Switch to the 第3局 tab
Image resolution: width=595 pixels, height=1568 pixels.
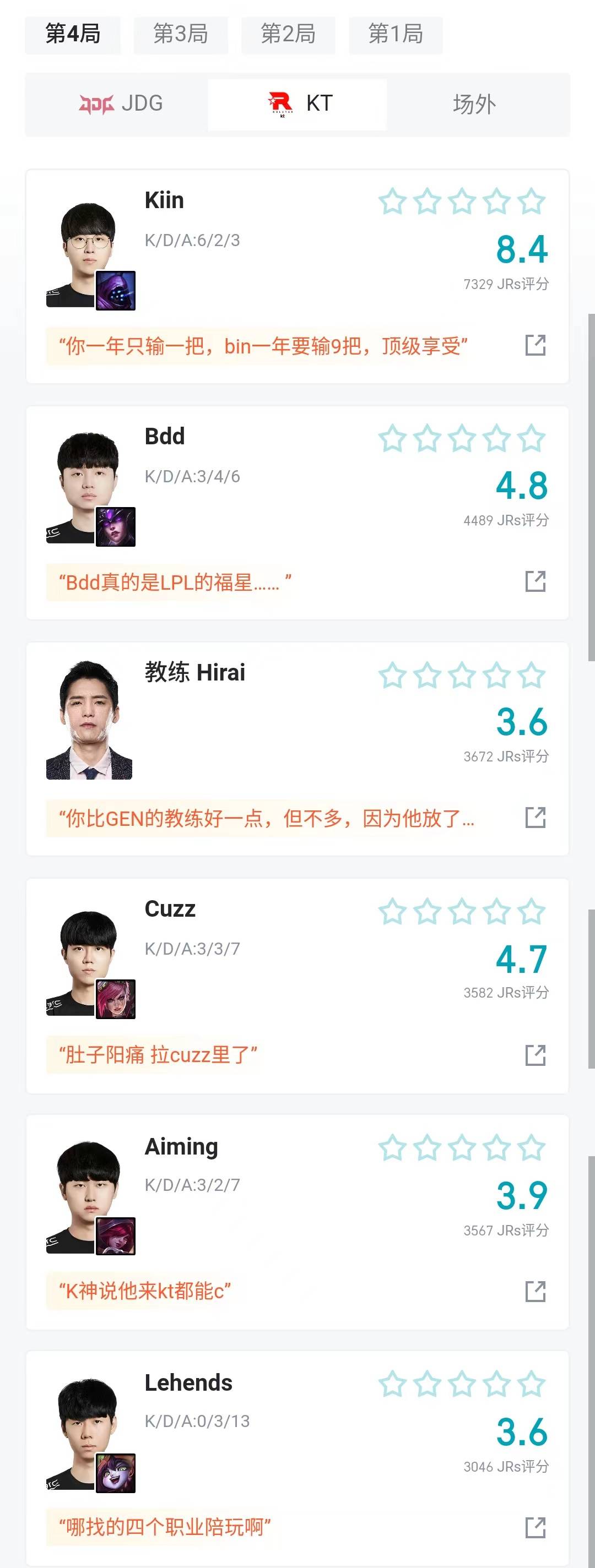point(180,35)
